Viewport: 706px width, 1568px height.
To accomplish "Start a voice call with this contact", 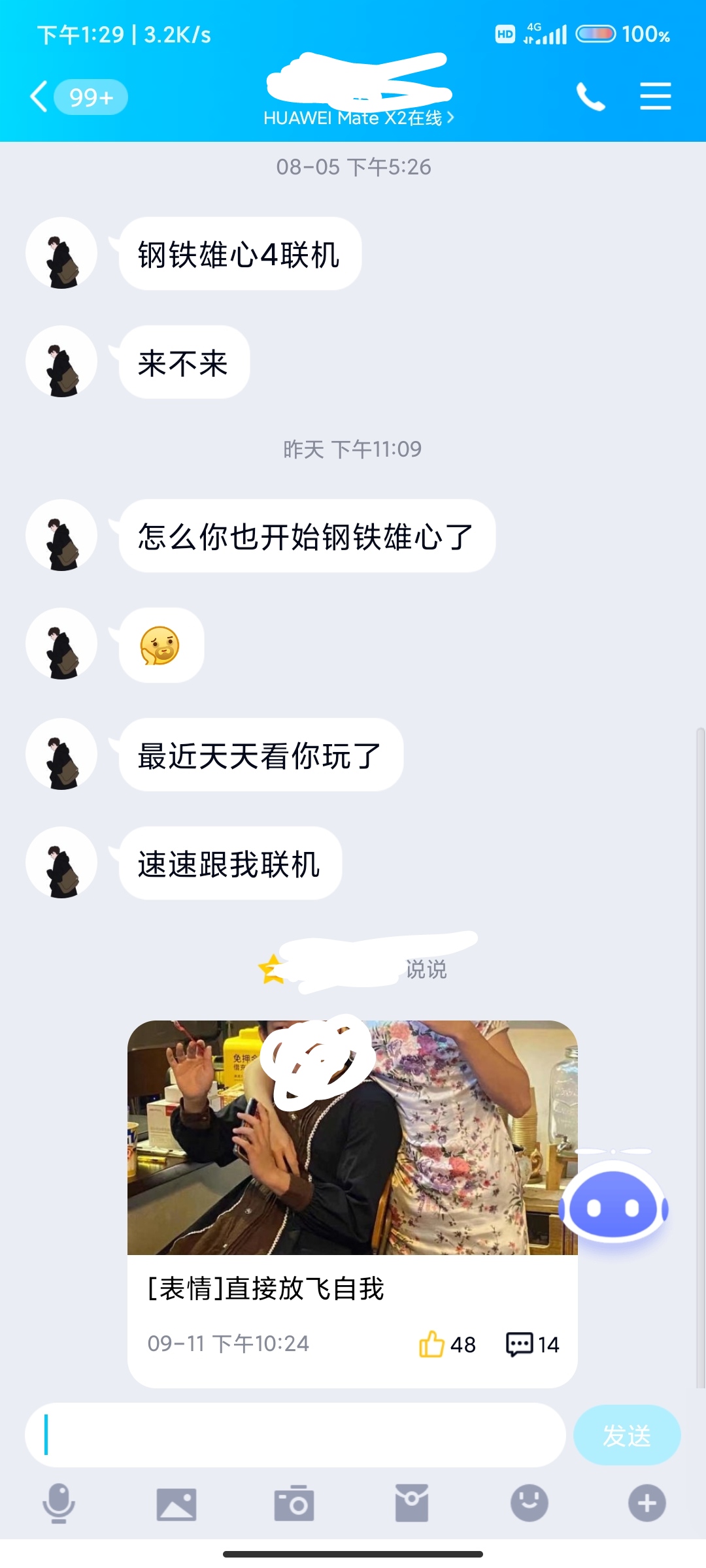I will click(x=590, y=97).
